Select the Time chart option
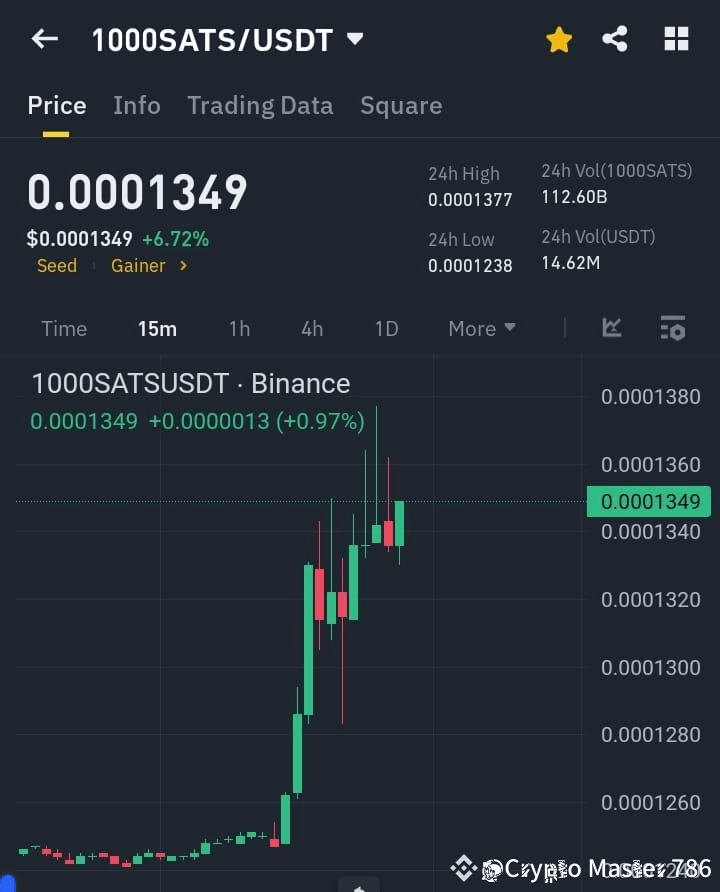 [x=63, y=328]
